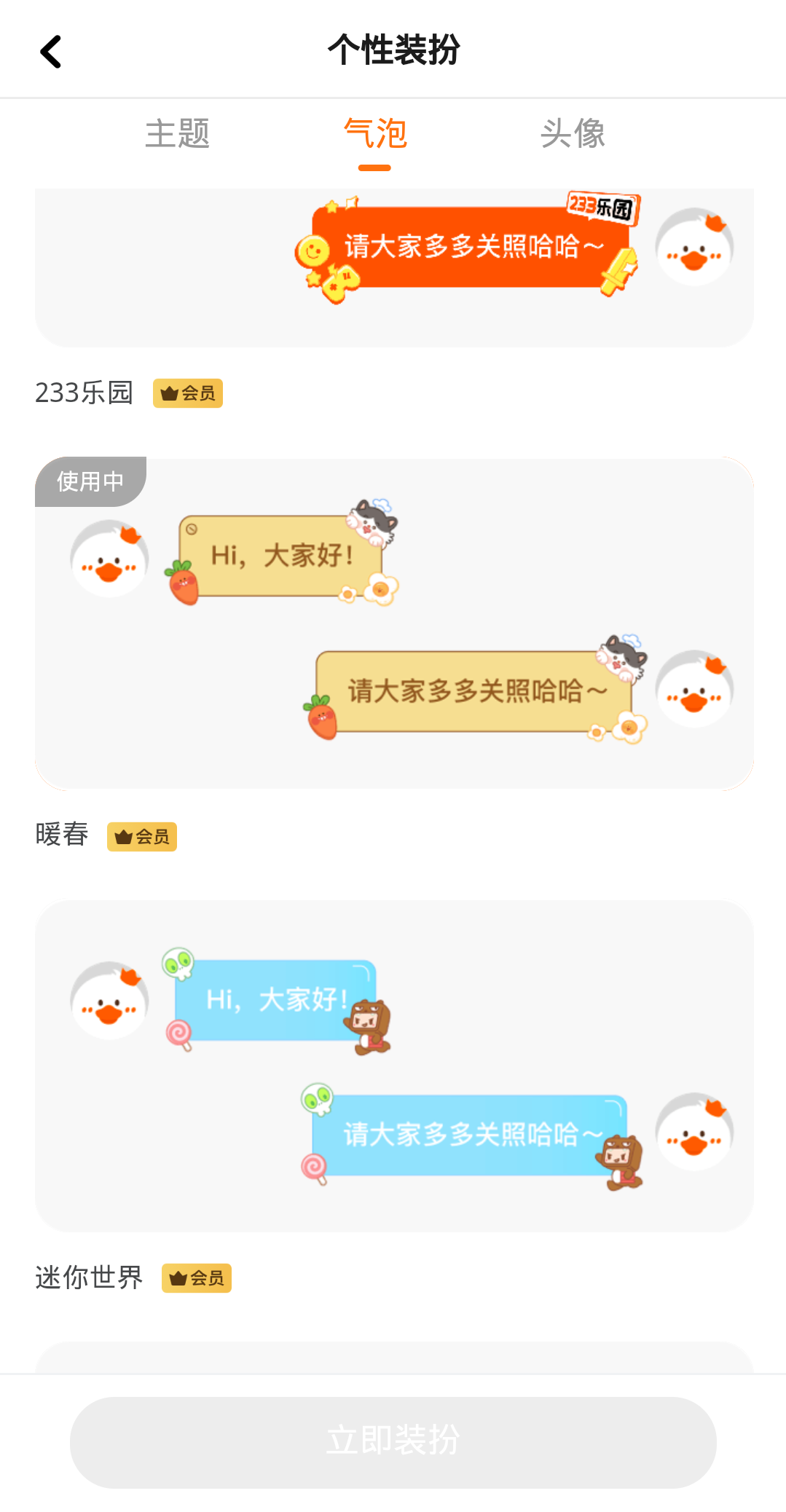Switch to the 主题 tab
The image size is (786, 1512).
[x=177, y=134]
